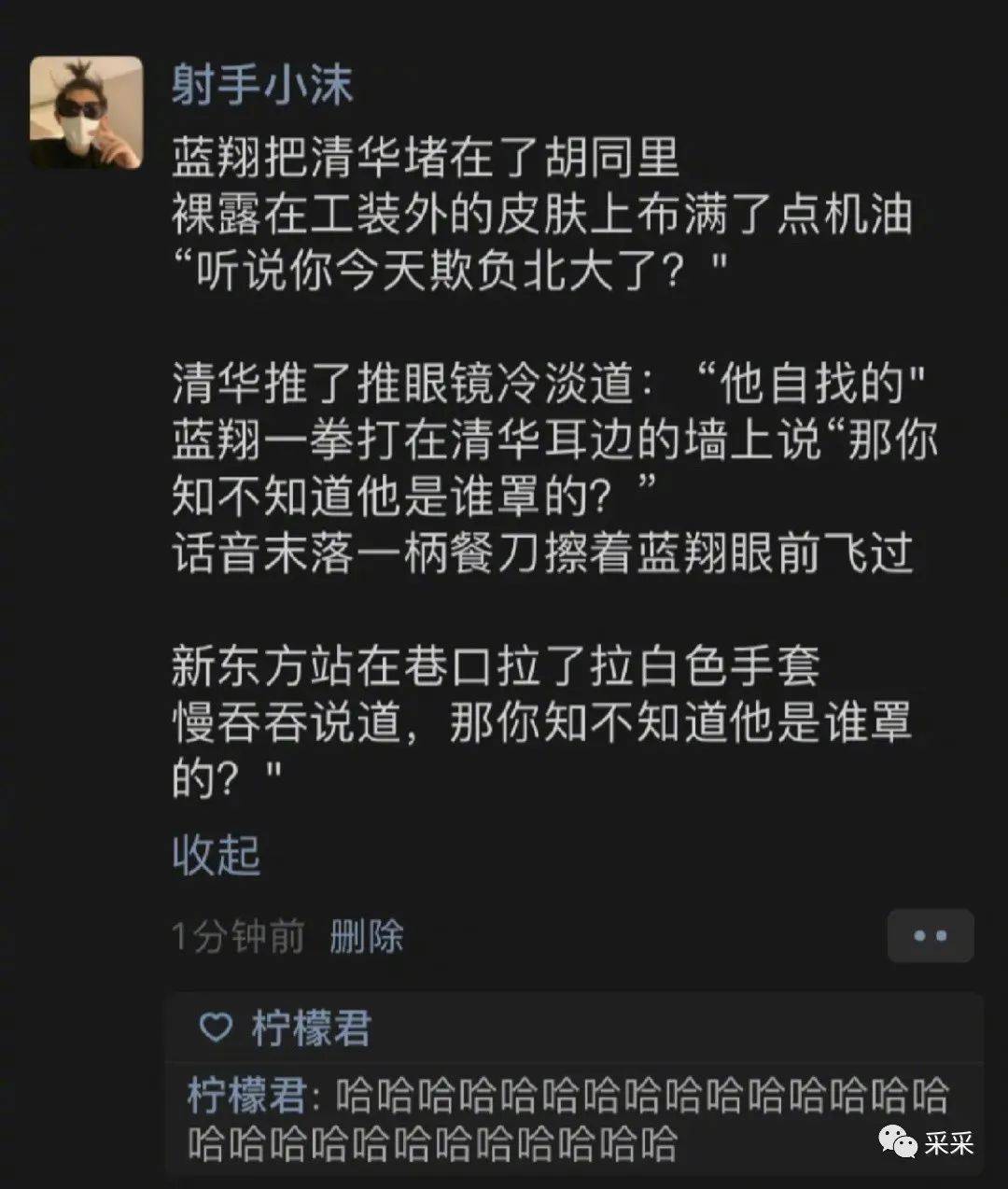Open the 射手小沫 username link
The height and width of the screenshot is (1189, 1008).
262,85
